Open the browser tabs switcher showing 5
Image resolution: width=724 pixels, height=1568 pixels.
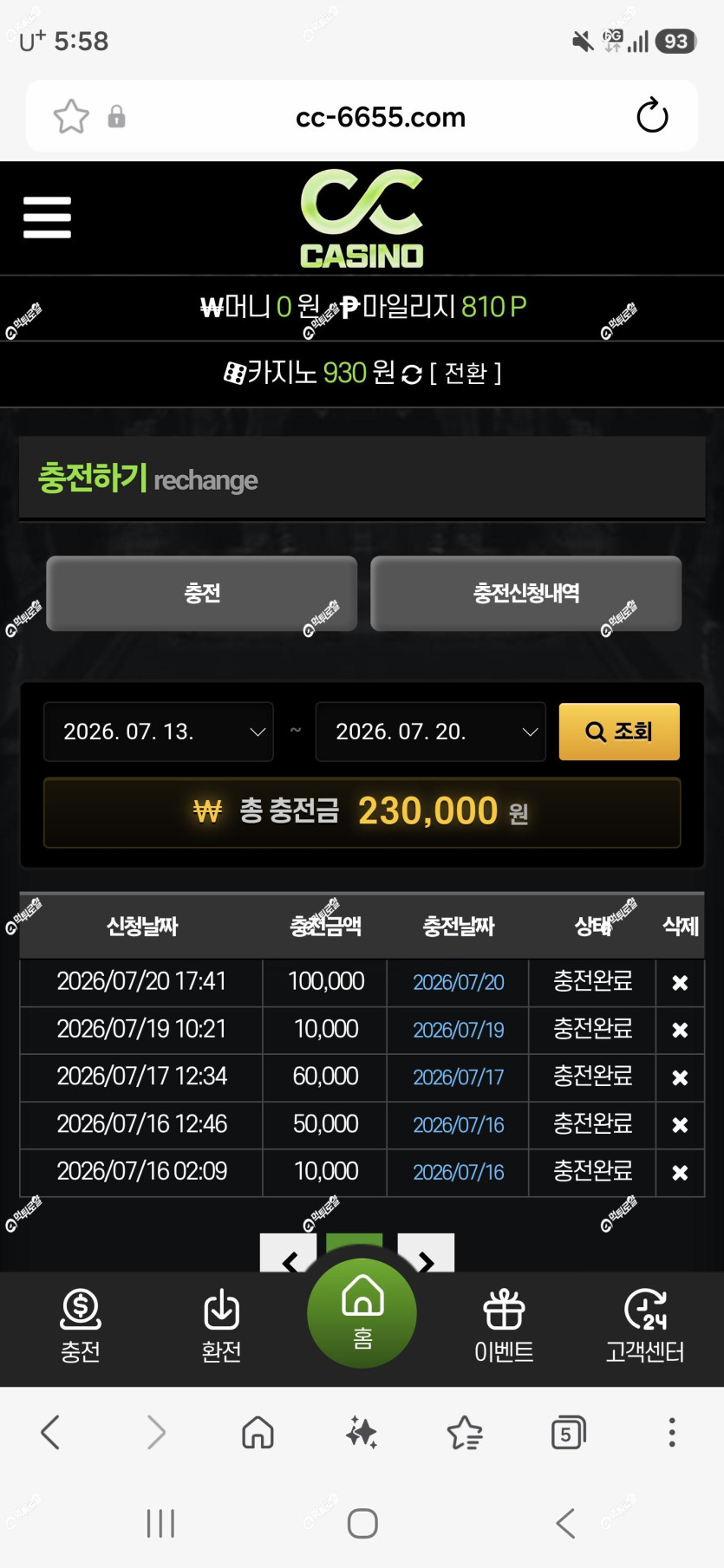click(568, 1433)
